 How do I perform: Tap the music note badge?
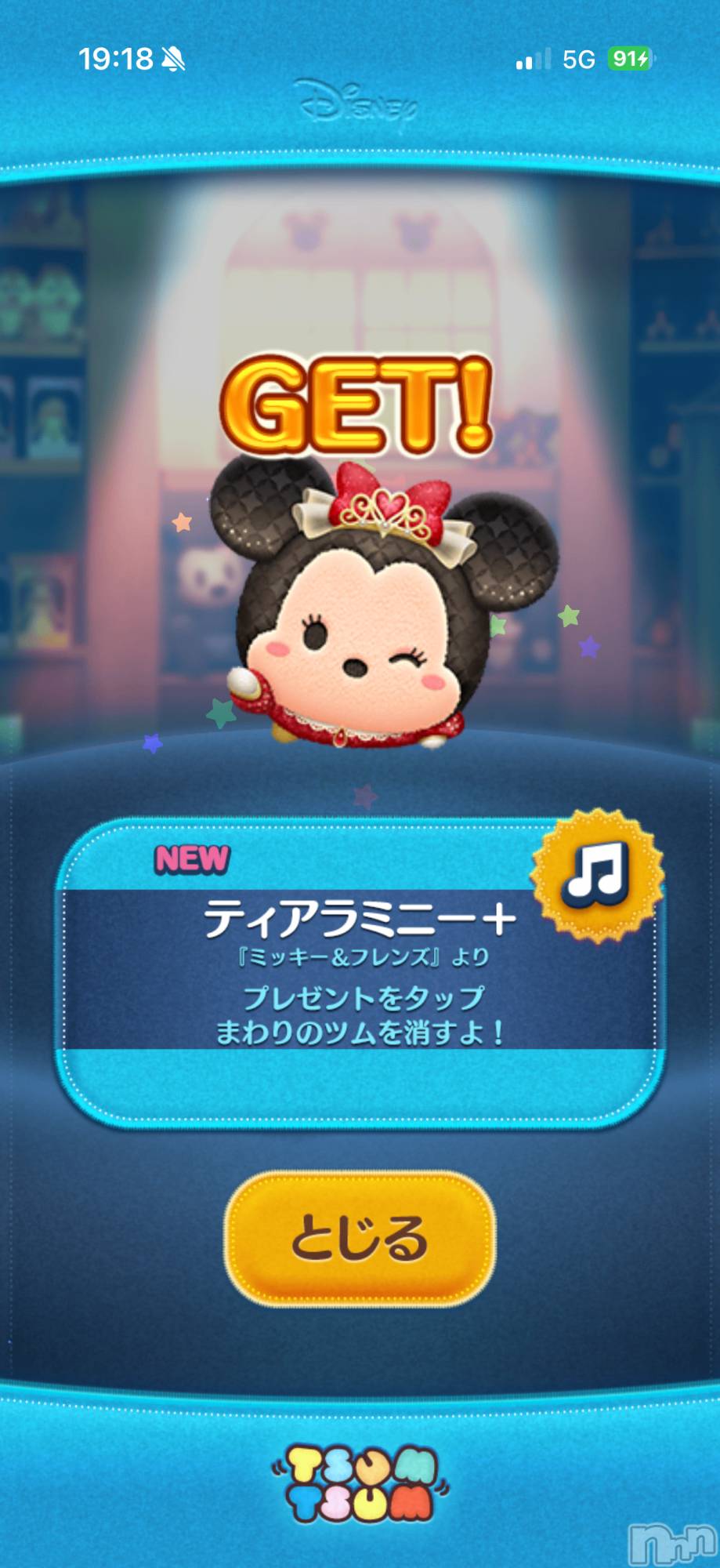[x=597, y=873]
